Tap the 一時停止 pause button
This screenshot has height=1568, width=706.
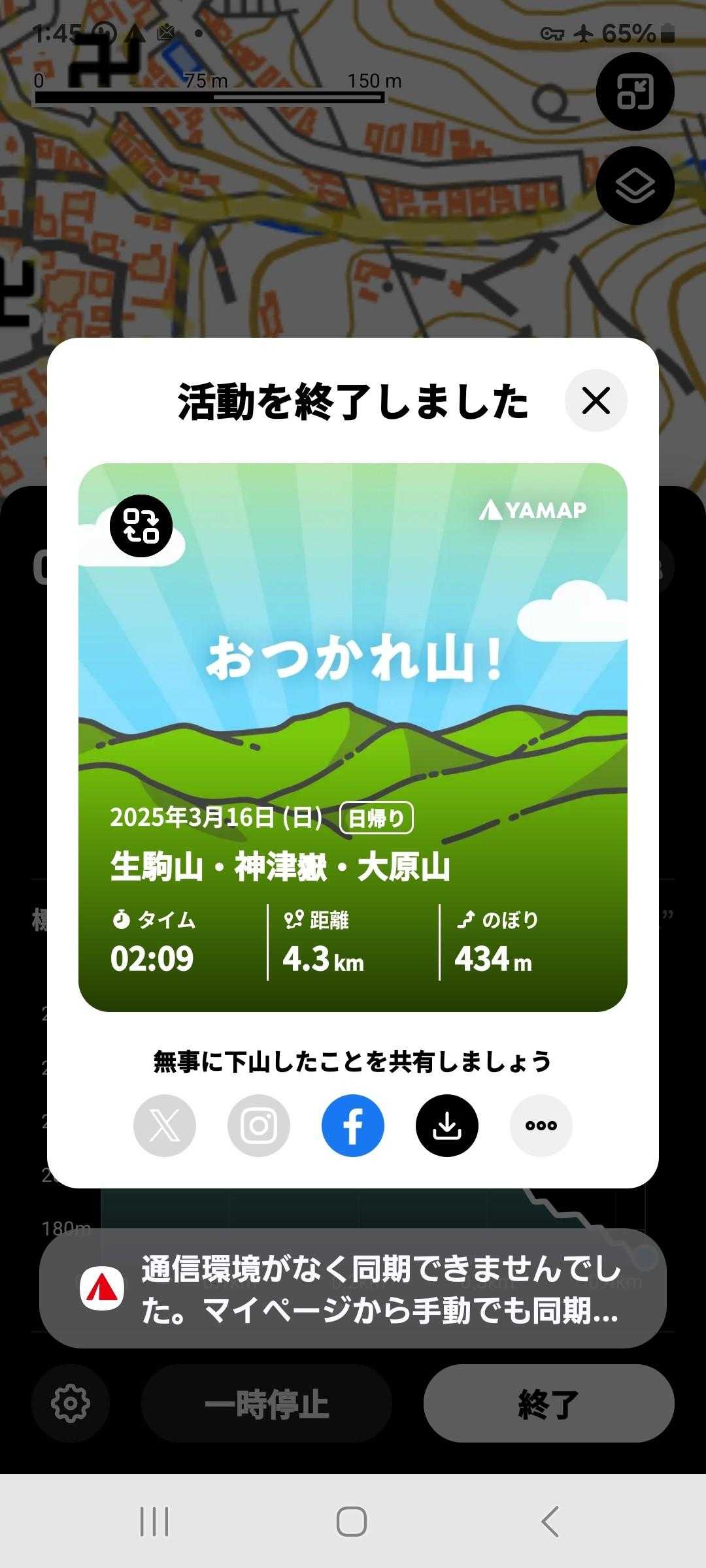[267, 1403]
